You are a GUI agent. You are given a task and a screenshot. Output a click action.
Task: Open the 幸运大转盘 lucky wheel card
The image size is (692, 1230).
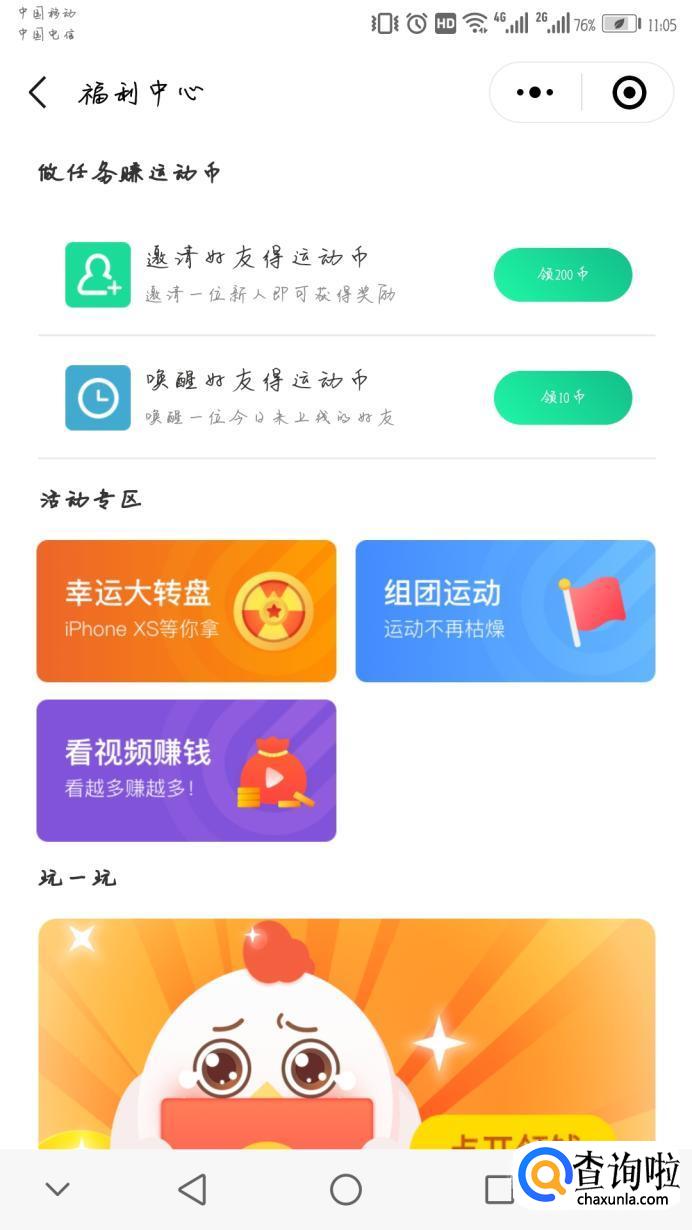187,611
